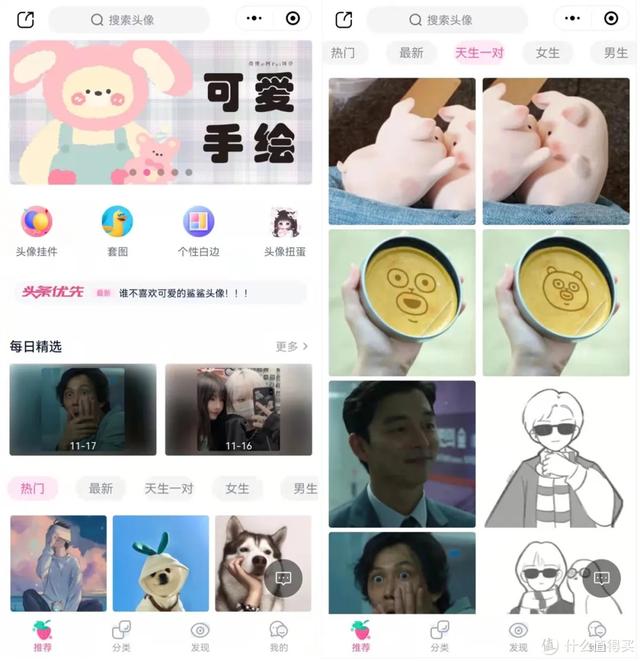
Task: Open the smiling man in suit avatar
Action: pos(402,453)
